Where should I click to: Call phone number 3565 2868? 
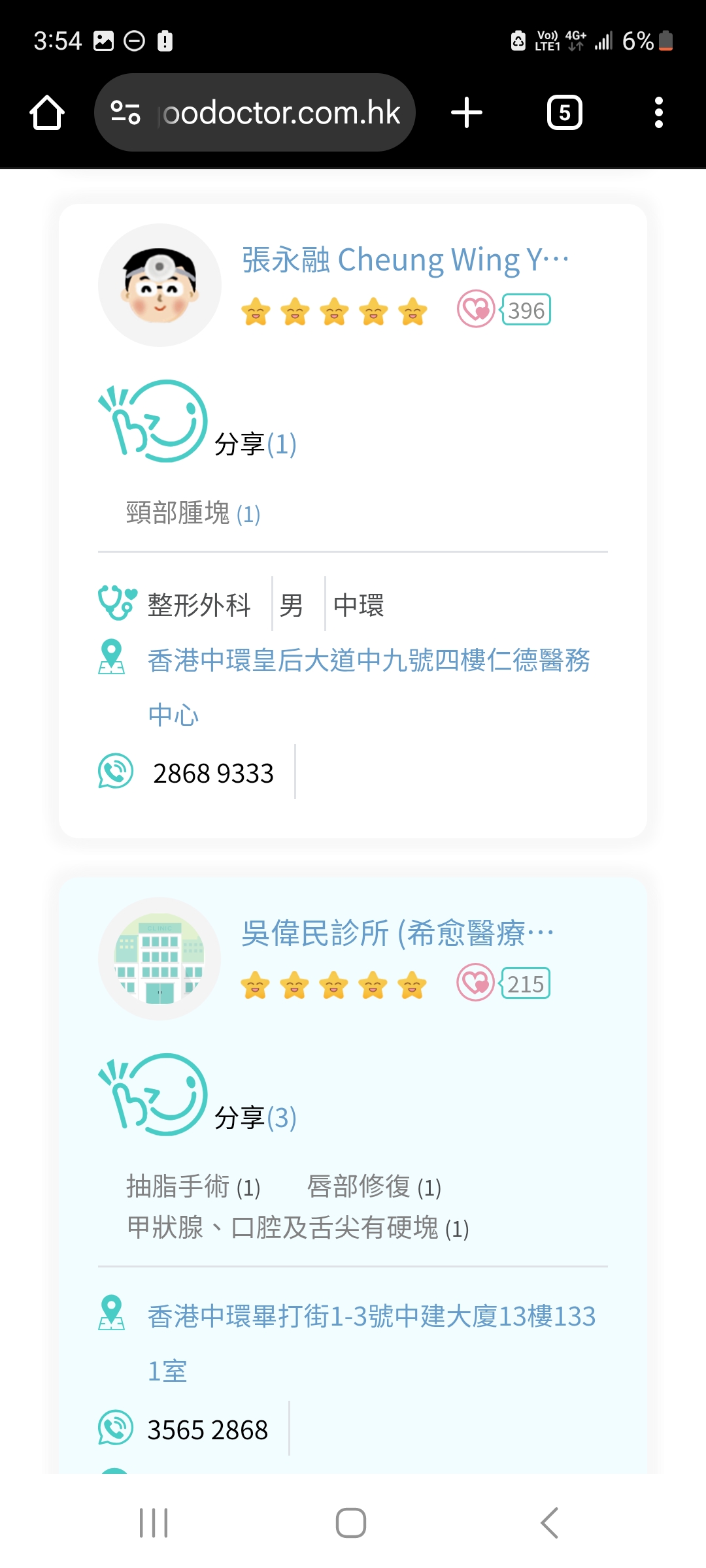[x=207, y=1429]
